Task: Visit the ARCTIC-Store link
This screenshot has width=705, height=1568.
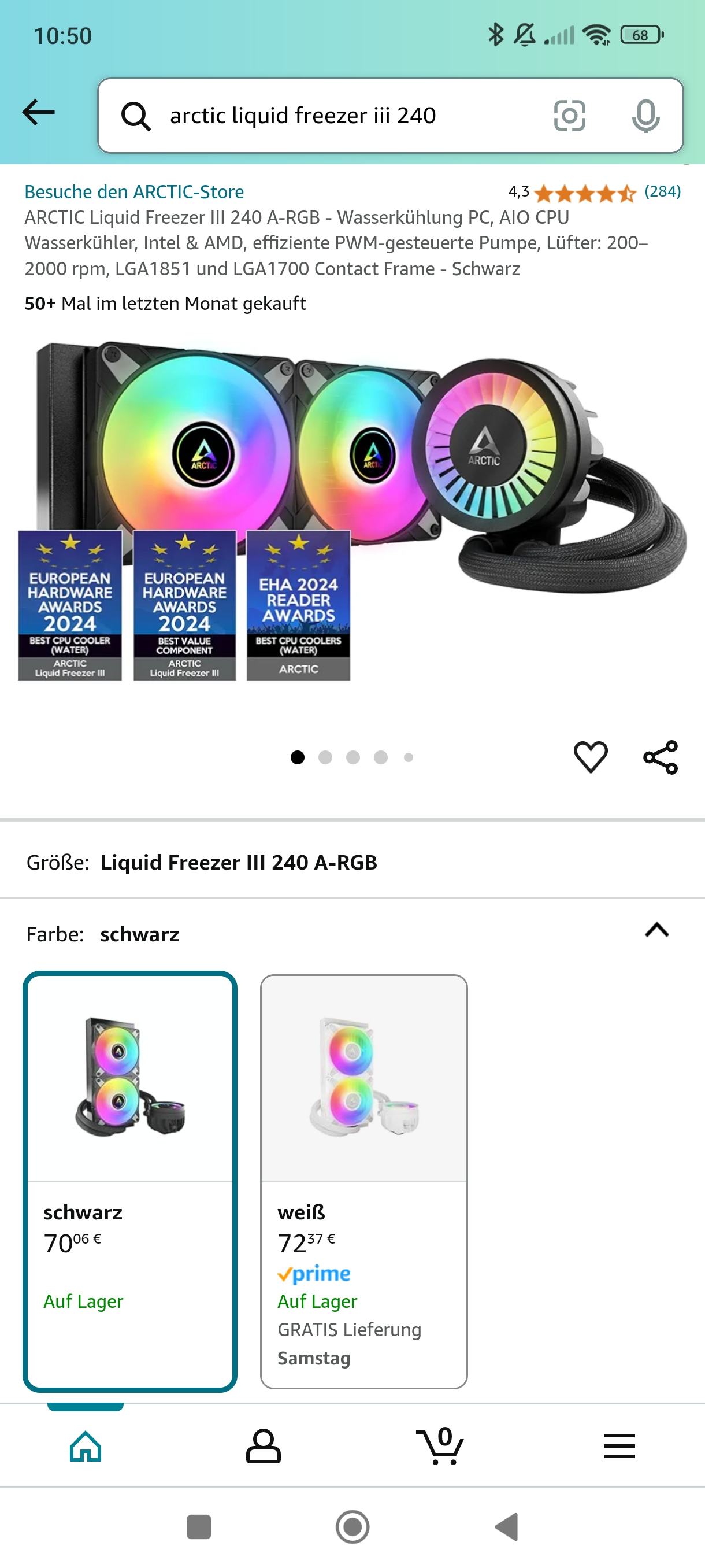Action: tap(134, 192)
